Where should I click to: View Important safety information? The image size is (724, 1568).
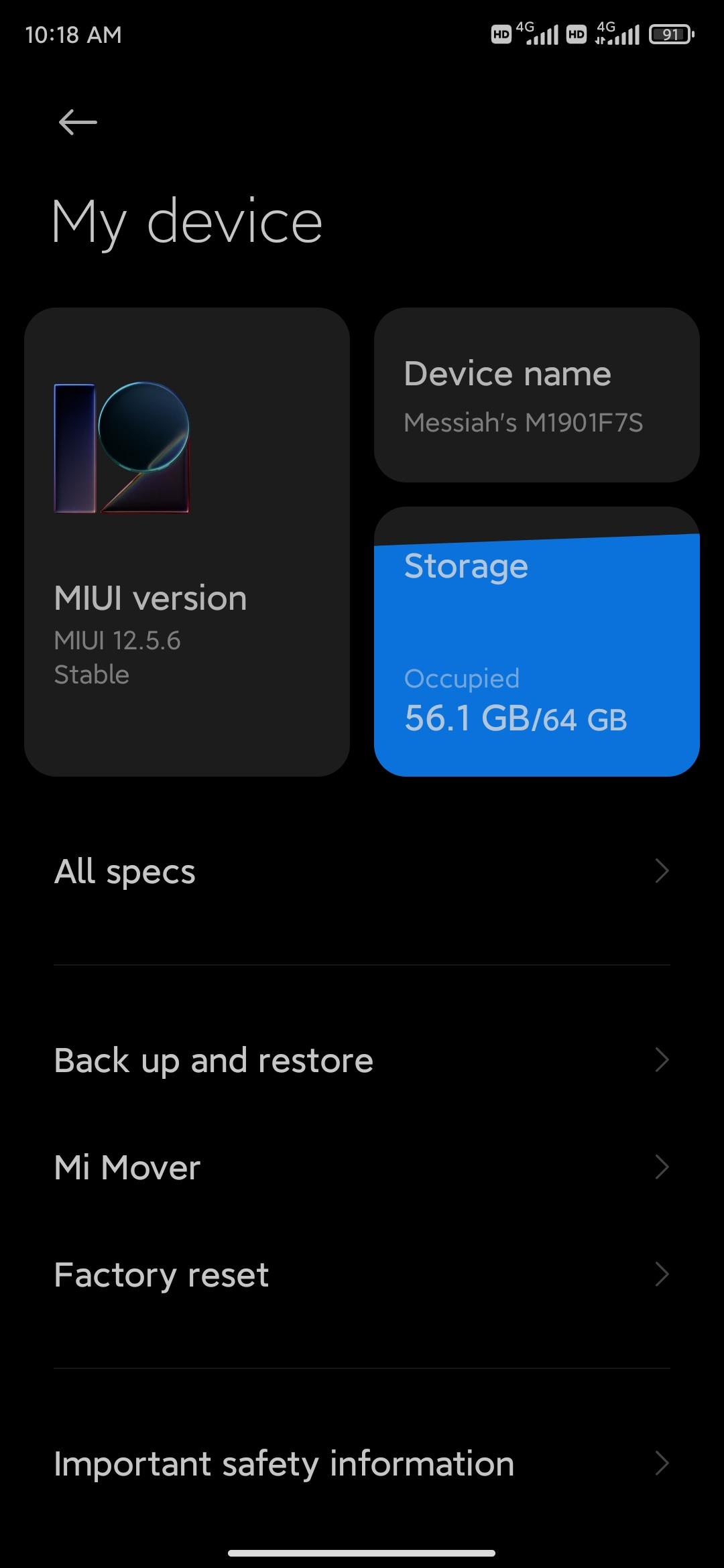(362, 1463)
